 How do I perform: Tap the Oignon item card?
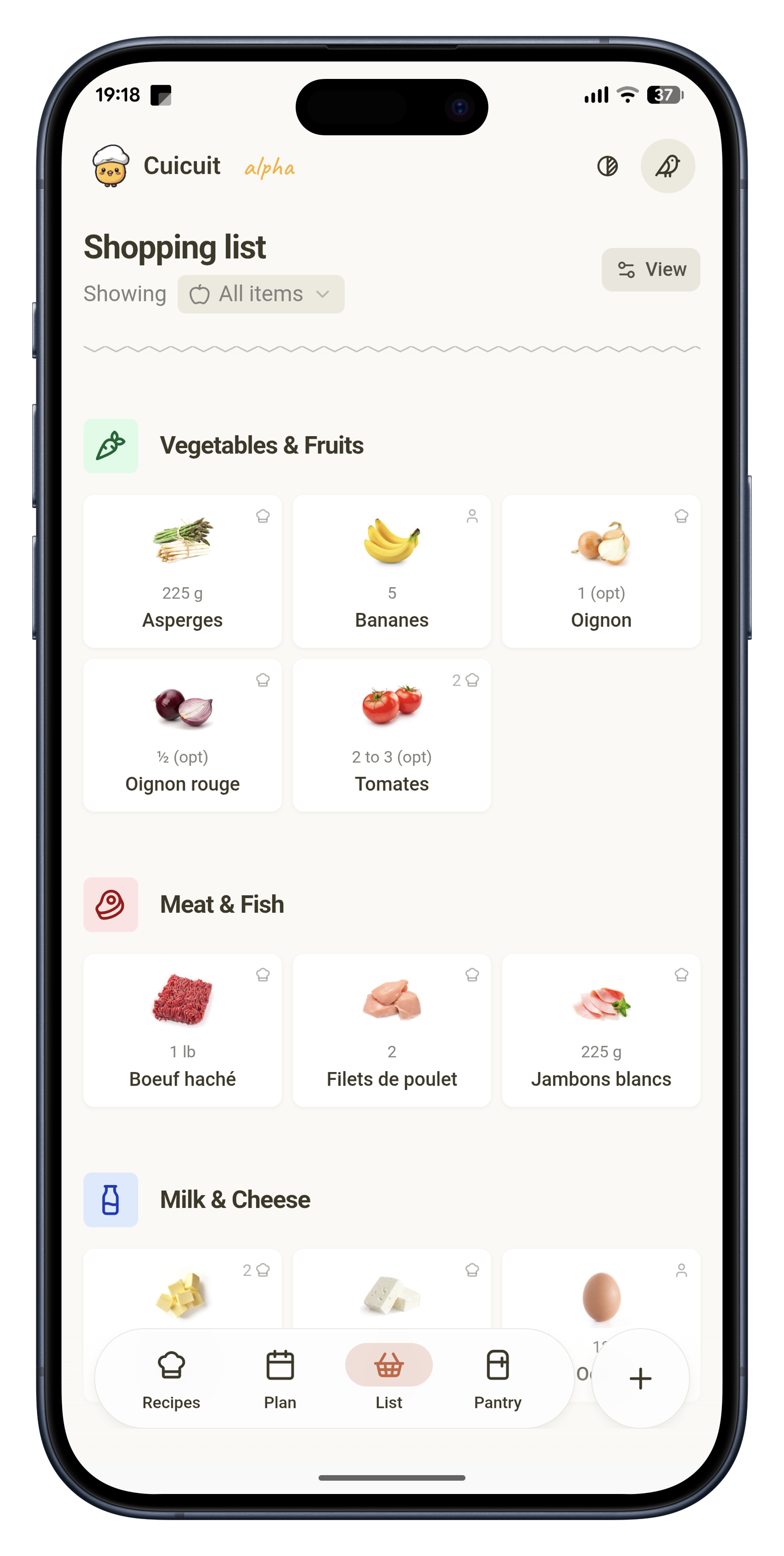(601, 571)
